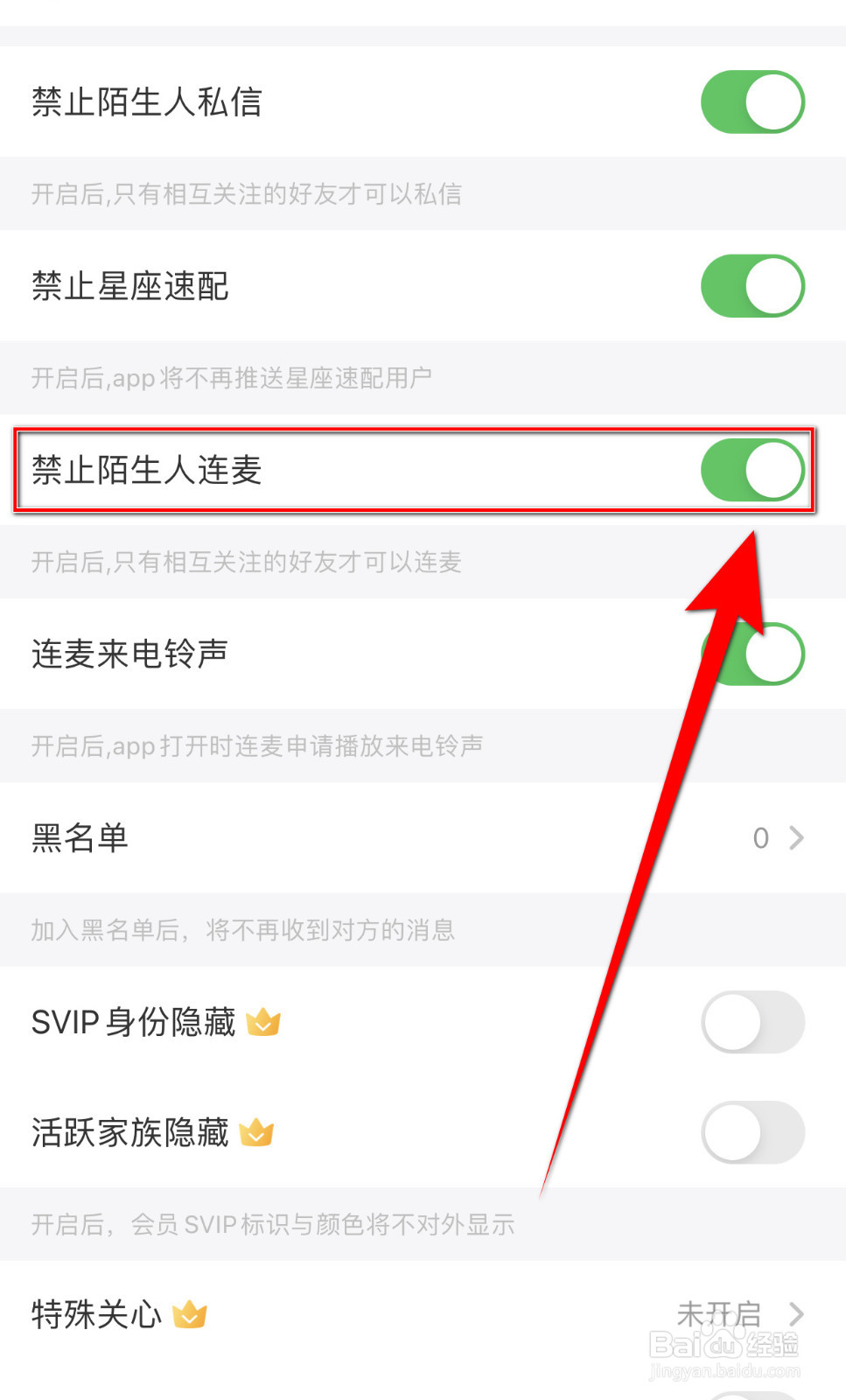
Task: Click the private message hint text below 禁止陌生人私信
Action: pyautogui.click(x=246, y=194)
